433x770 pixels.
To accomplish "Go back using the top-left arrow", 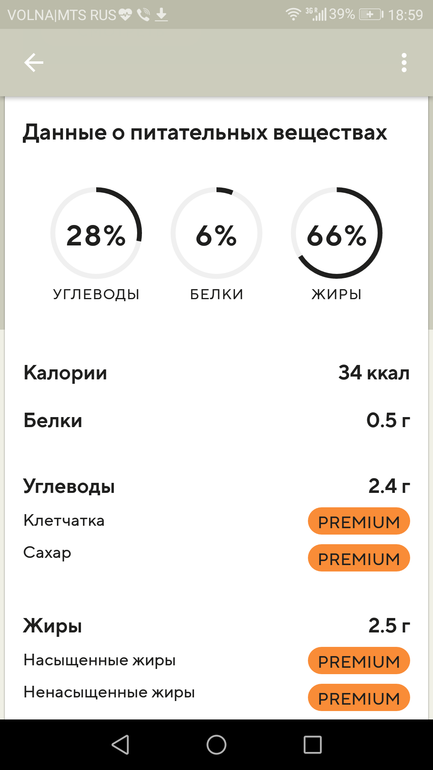I will point(34,63).
